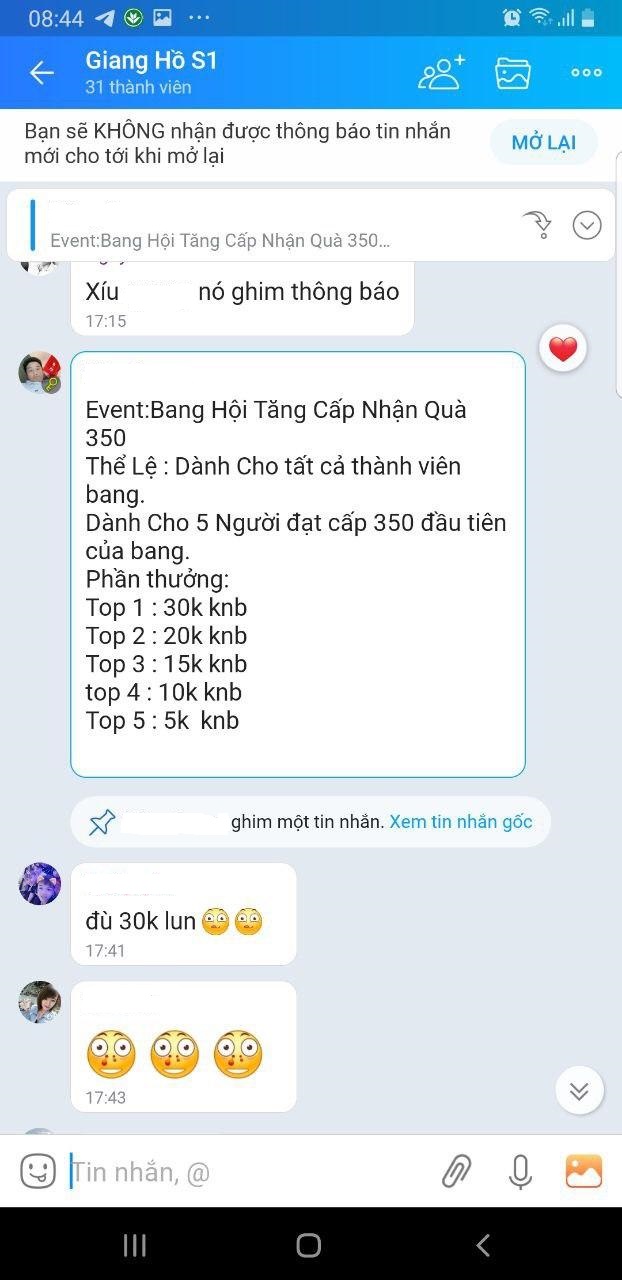The height and width of the screenshot is (1280, 622).
Task: Tap MỞ LẠI to re-enable notifications
Action: (x=543, y=143)
